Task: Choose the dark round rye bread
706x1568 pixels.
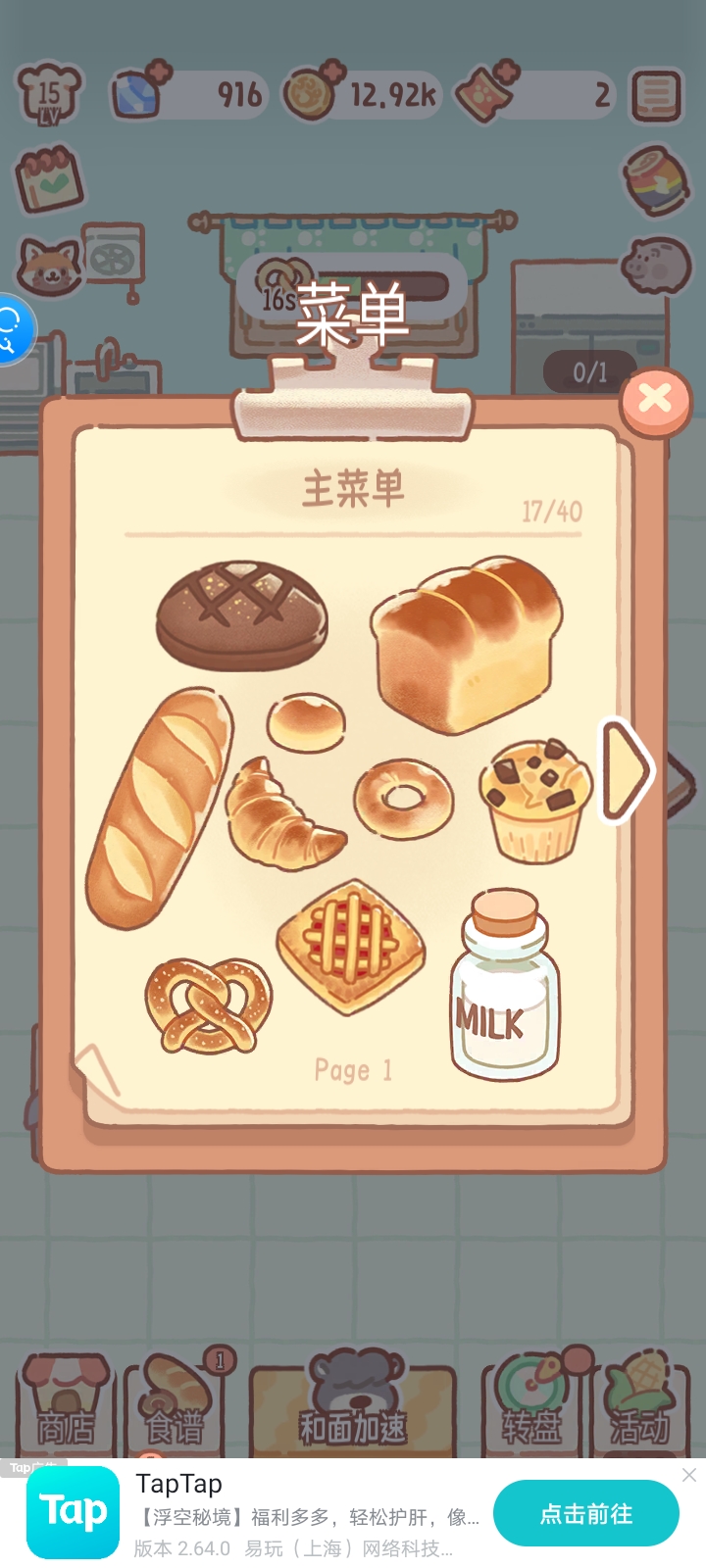Action: (x=241, y=615)
